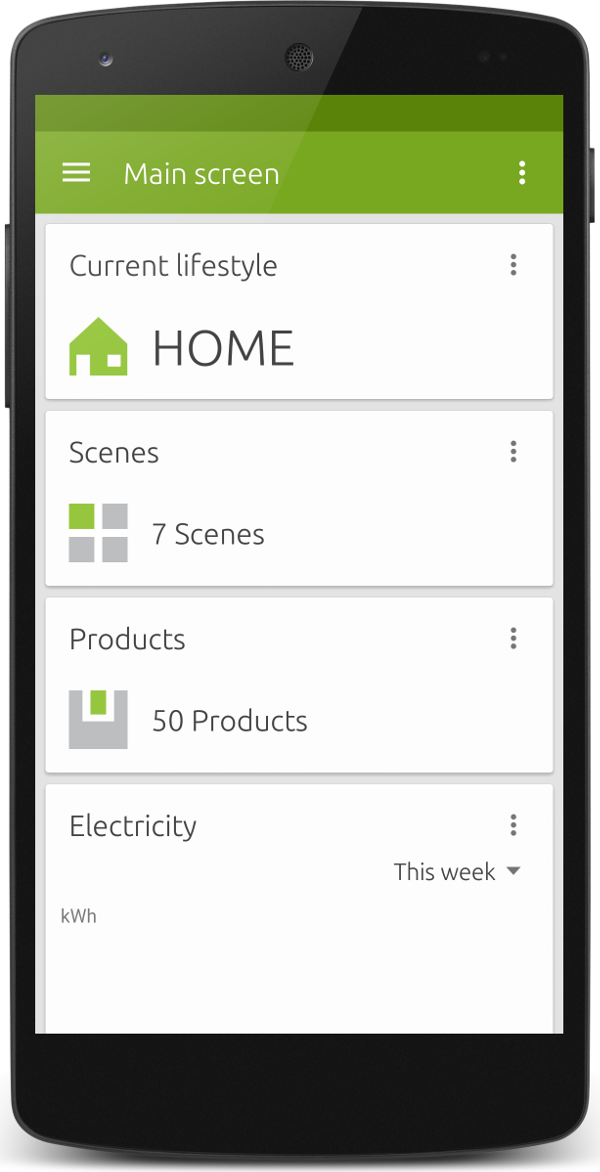
Task: Open the HOME lifestyle card
Action: tap(299, 312)
